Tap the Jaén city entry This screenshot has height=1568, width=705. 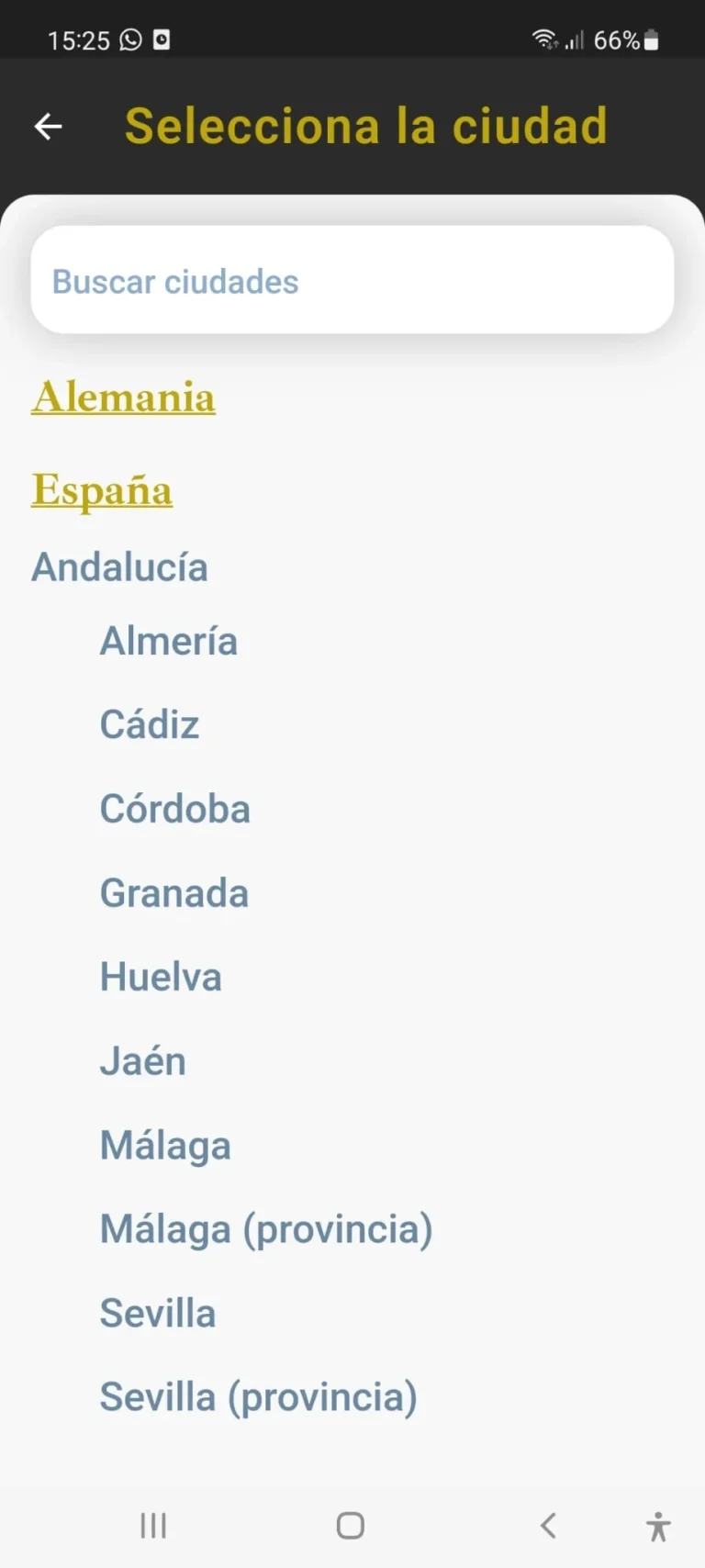tap(142, 1061)
